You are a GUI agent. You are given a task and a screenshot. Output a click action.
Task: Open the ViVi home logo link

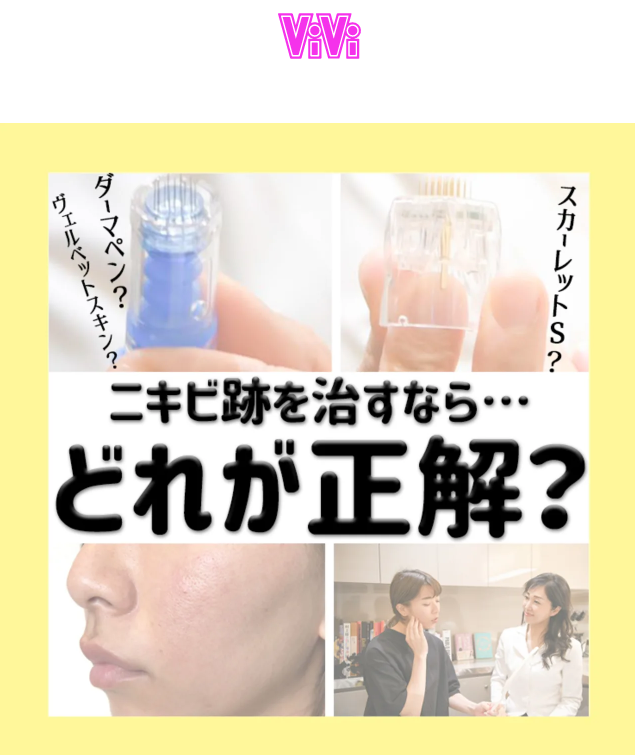[x=318, y=37]
